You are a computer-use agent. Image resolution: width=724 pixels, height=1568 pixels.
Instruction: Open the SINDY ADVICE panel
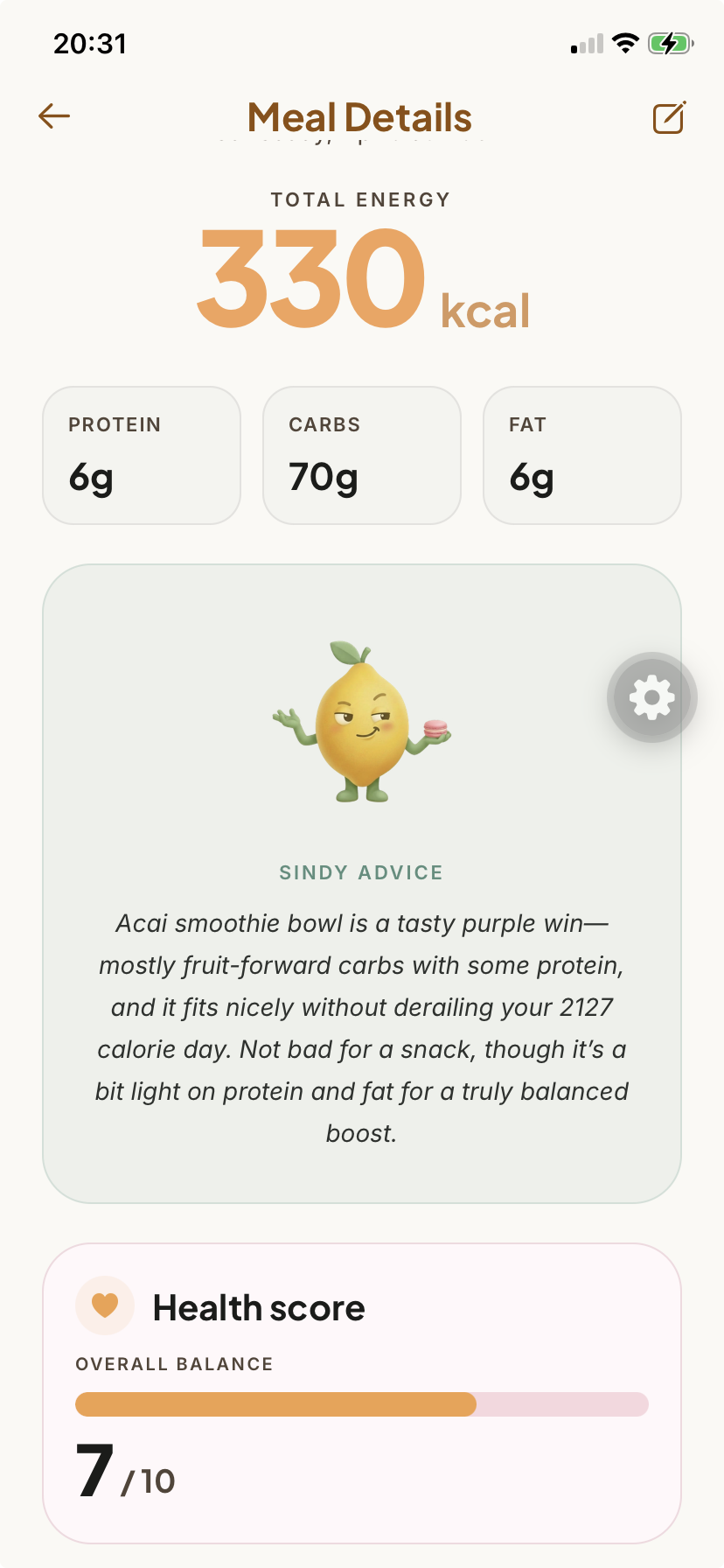point(361,872)
